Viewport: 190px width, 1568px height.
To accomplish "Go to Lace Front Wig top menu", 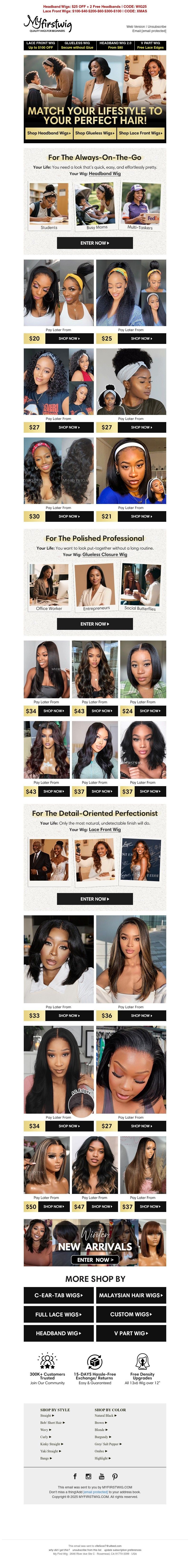I will 41,45.
